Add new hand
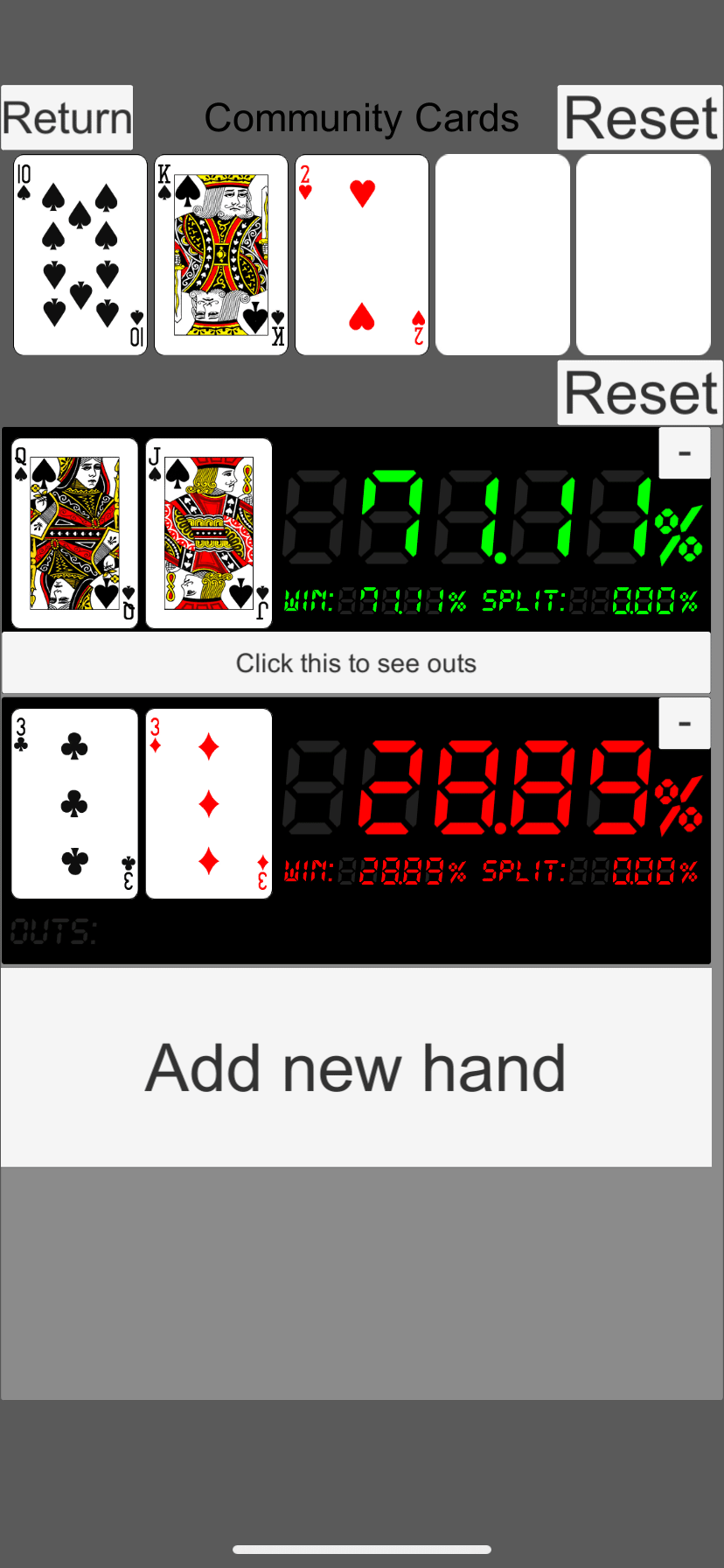 coord(356,1067)
